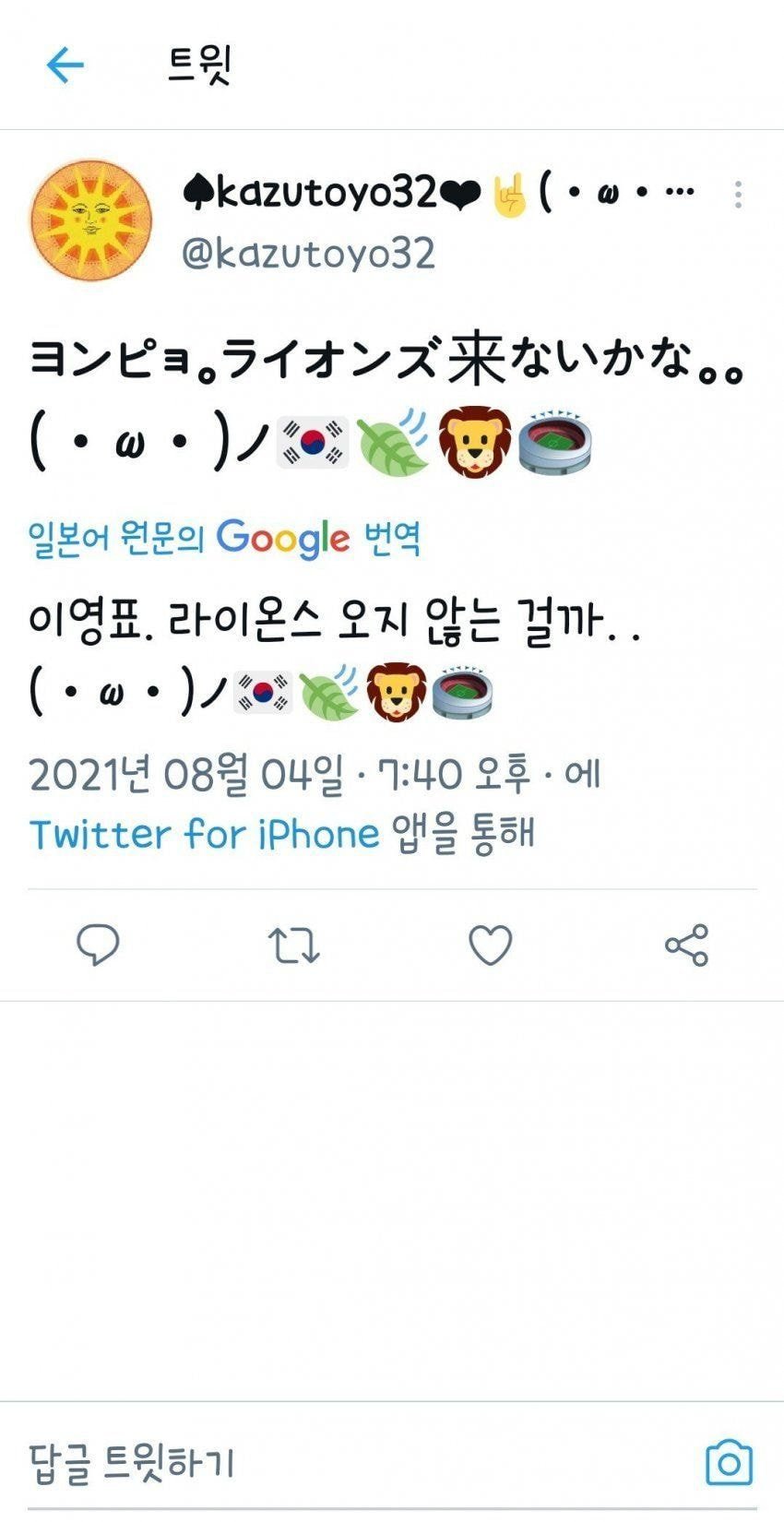Image resolution: width=784 pixels, height=1522 pixels.
Task: Attach a photo with the camera icon
Action: point(729,1462)
